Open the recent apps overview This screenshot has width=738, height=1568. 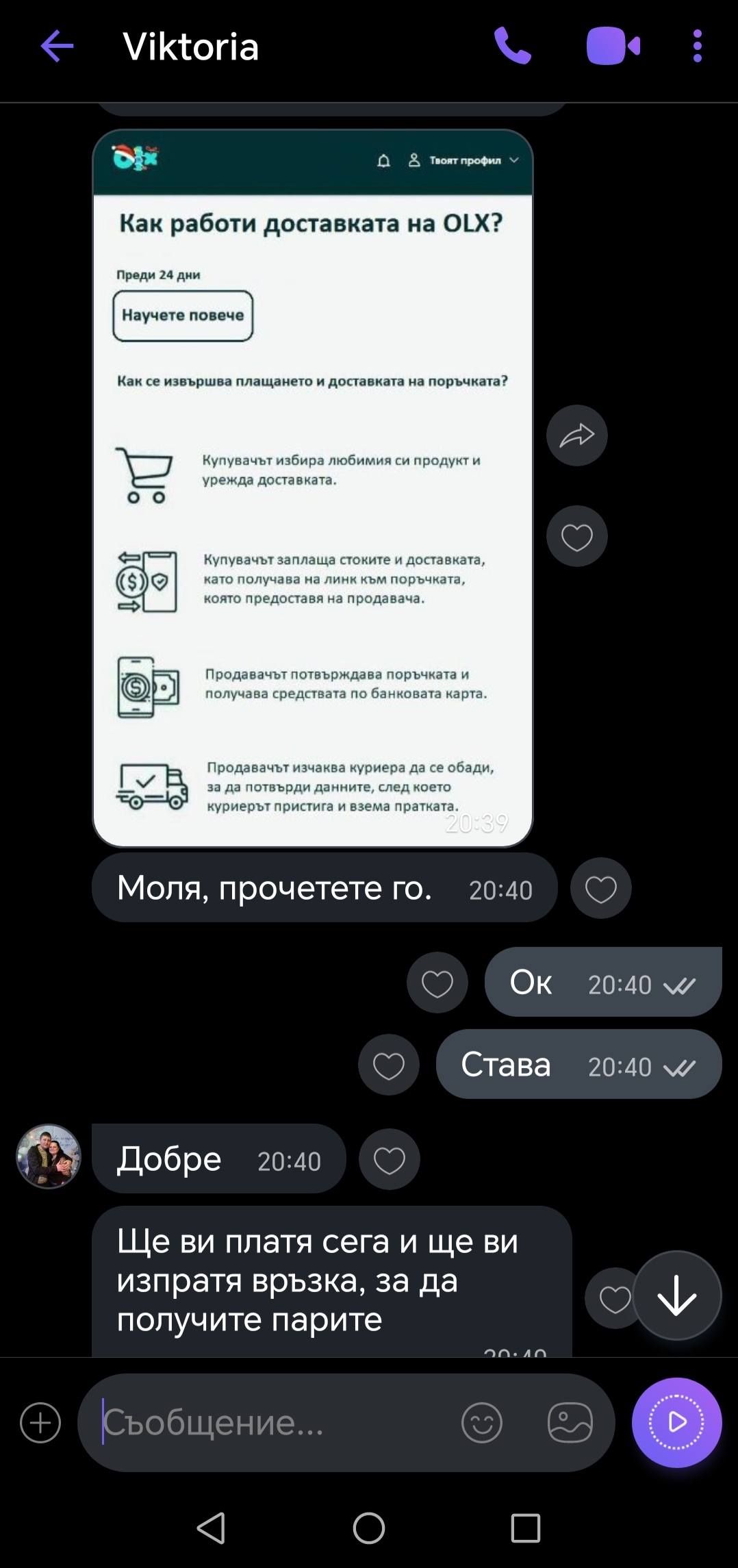click(x=525, y=1528)
